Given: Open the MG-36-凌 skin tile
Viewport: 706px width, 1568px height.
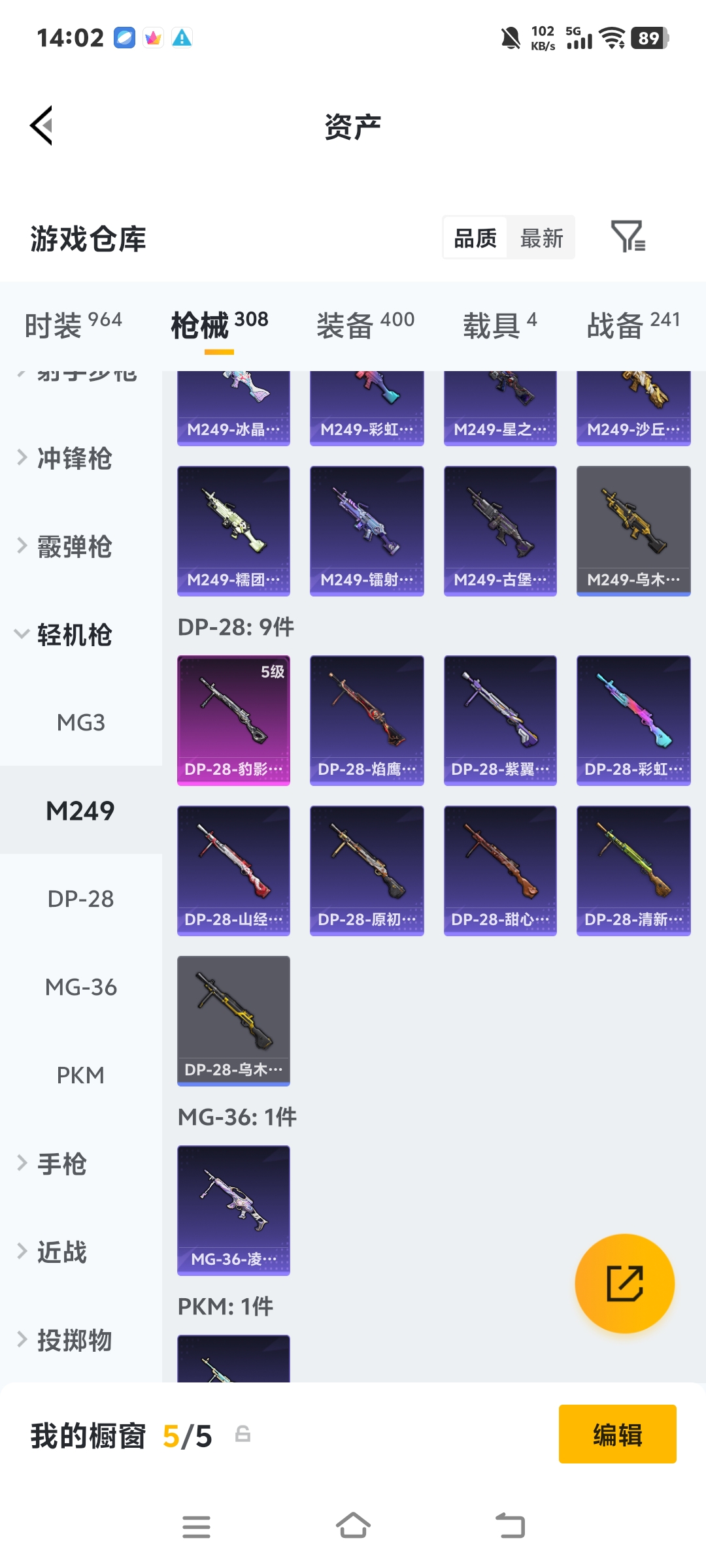Looking at the screenshot, I should pos(233,1210).
